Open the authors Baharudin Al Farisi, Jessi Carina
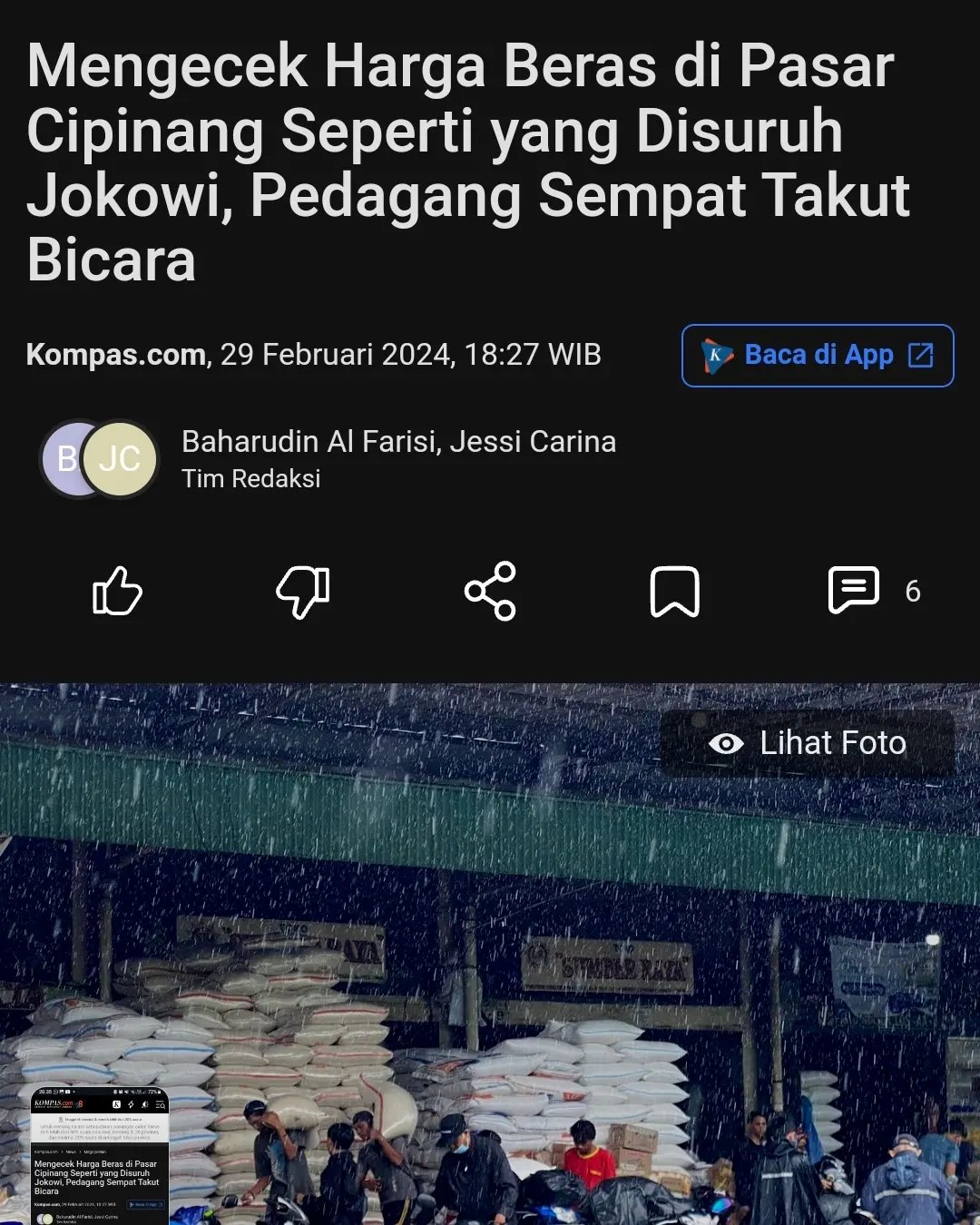This screenshot has height=1225, width=980. point(397,442)
